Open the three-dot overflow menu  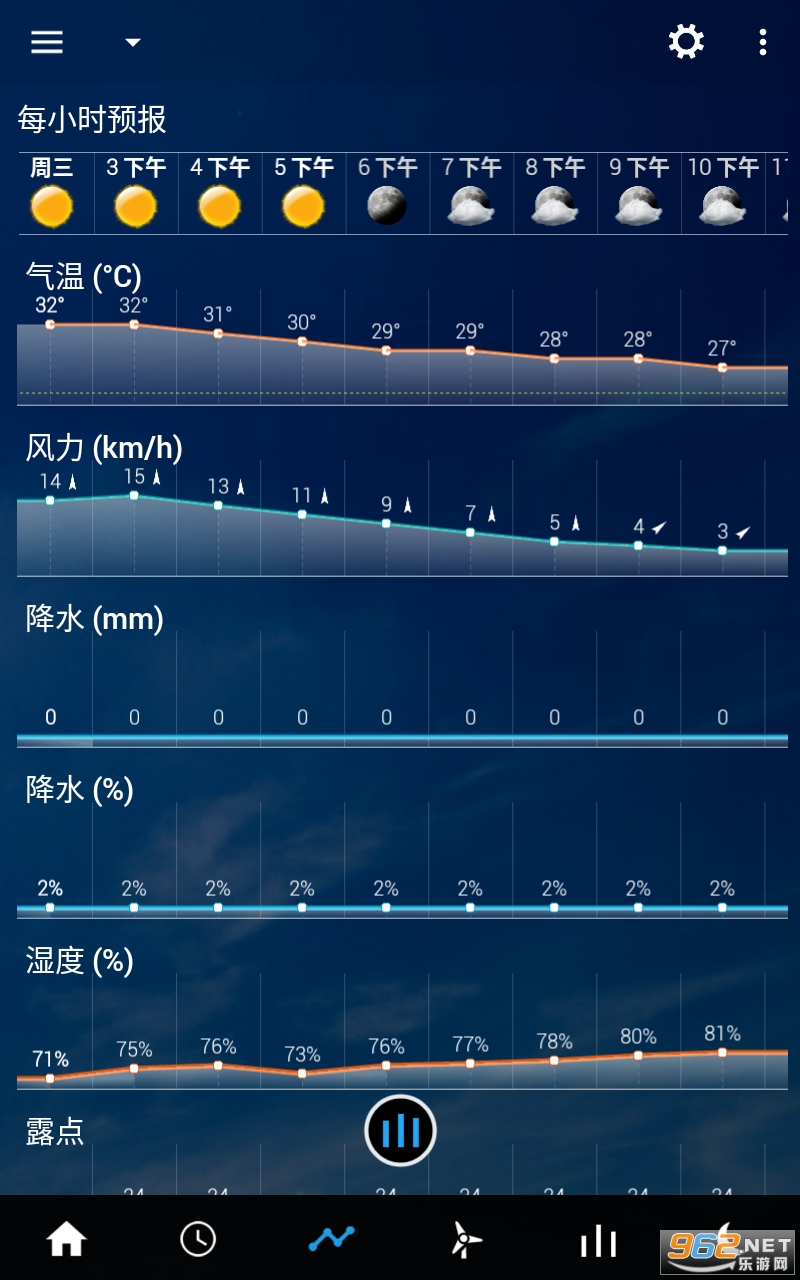coord(763,42)
